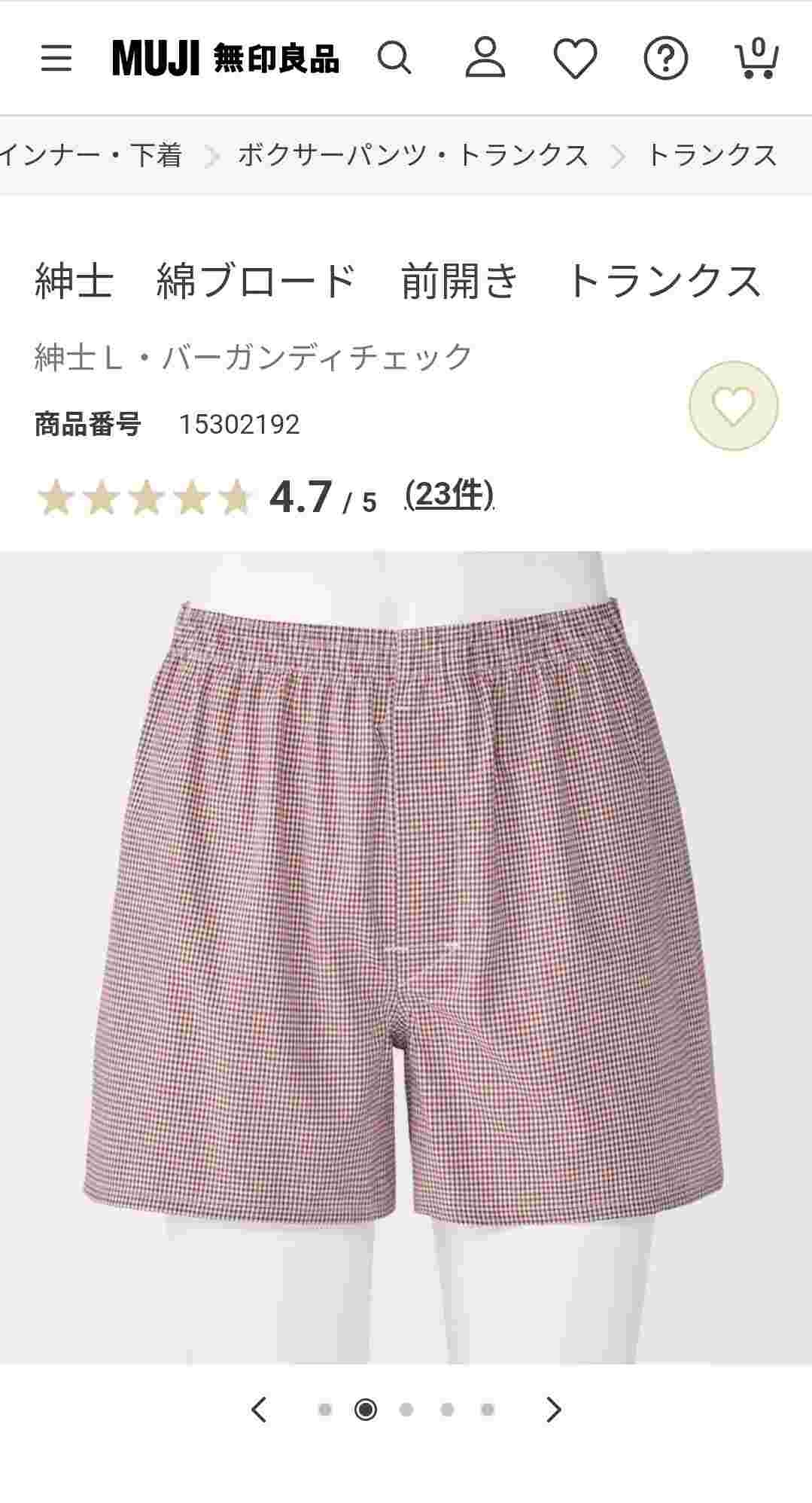Open the help question mark icon
This screenshot has width=812, height=1503.
pyautogui.click(x=666, y=58)
